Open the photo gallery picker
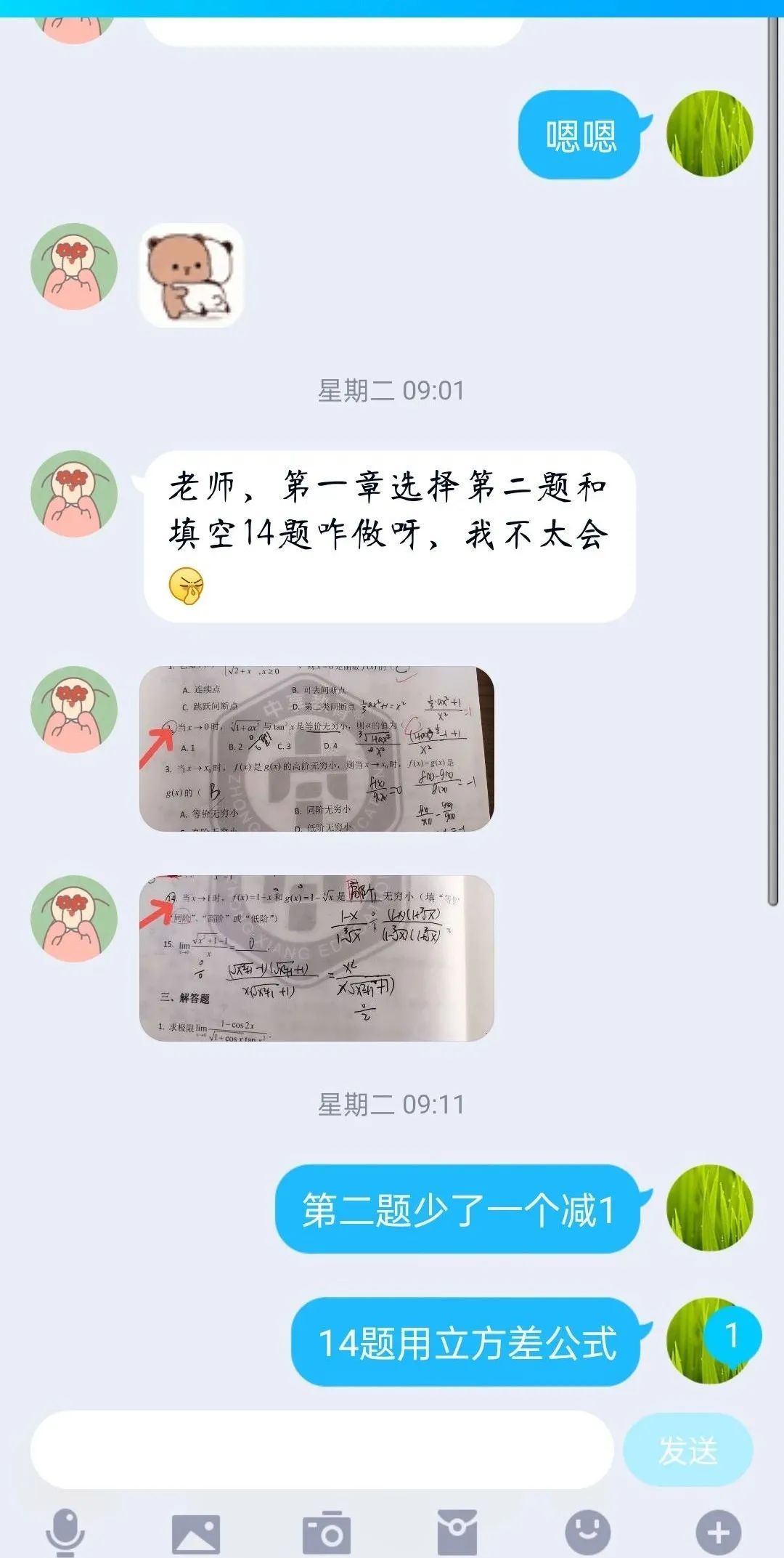The width and height of the screenshot is (784, 1558). [x=195, y=1532]
